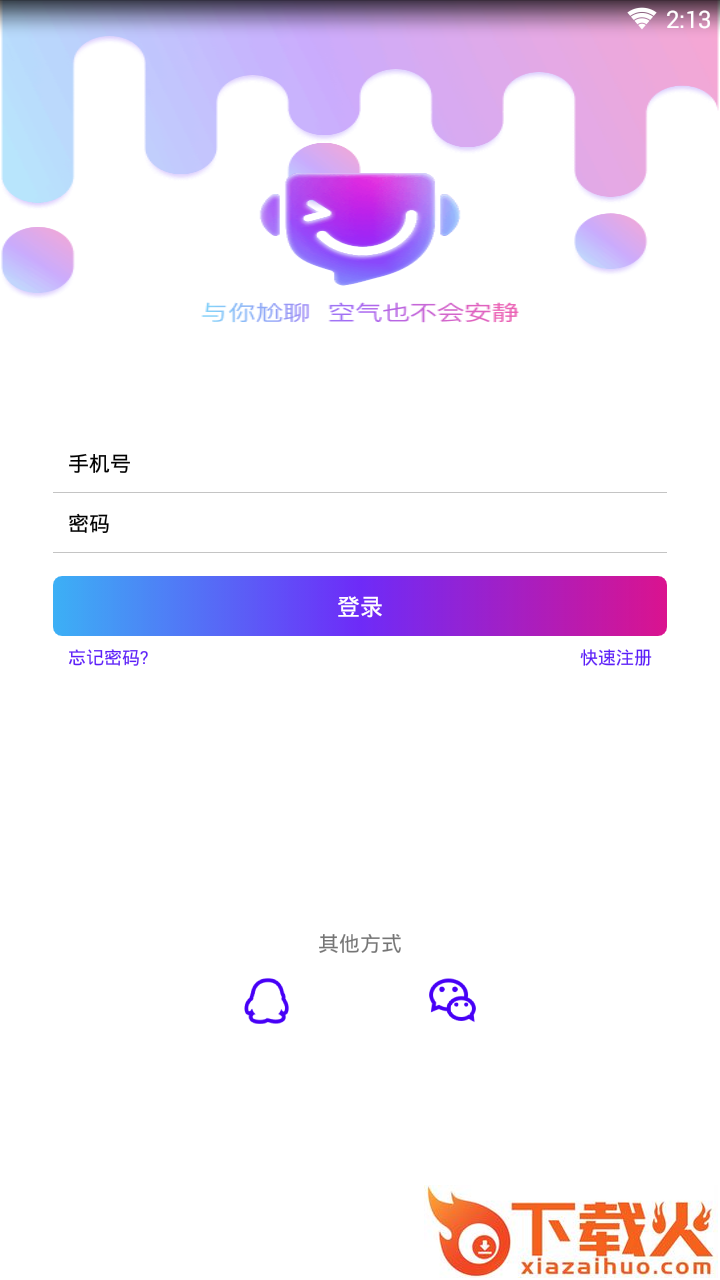
Task: Tap the 手机号 phone number field
Action: 360,464
